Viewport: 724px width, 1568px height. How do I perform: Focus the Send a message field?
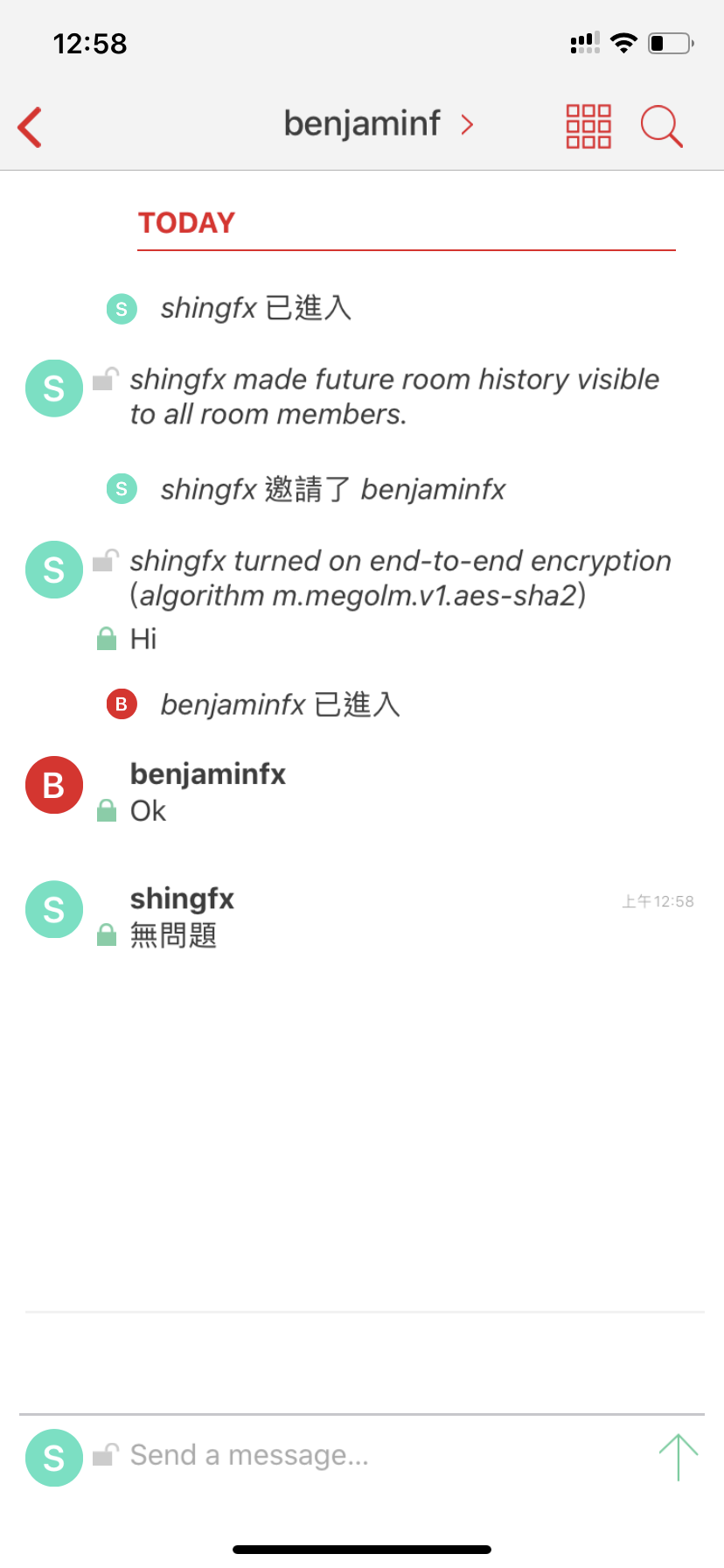click(385, 1455)
